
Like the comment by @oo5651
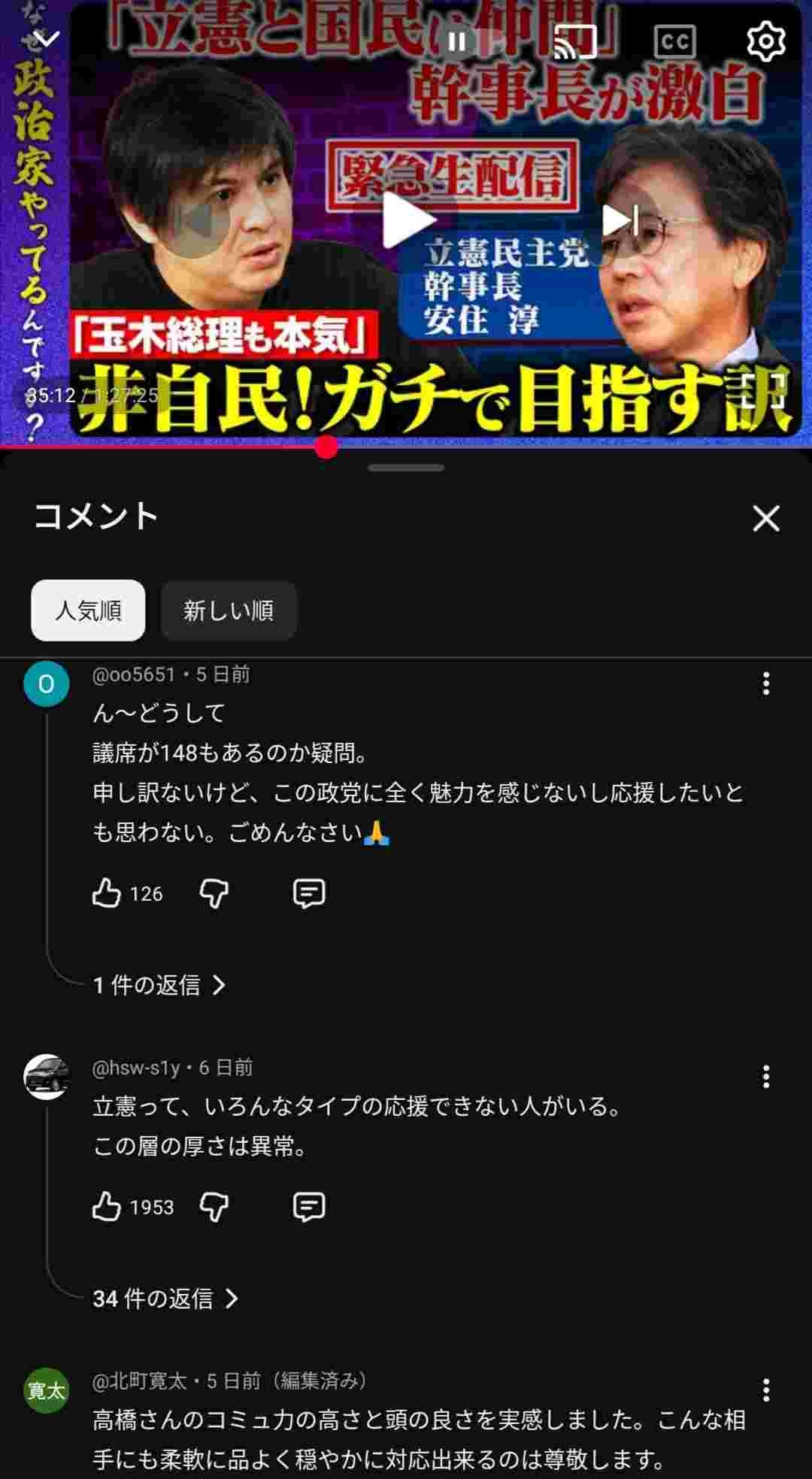click(x=107, y=893)
